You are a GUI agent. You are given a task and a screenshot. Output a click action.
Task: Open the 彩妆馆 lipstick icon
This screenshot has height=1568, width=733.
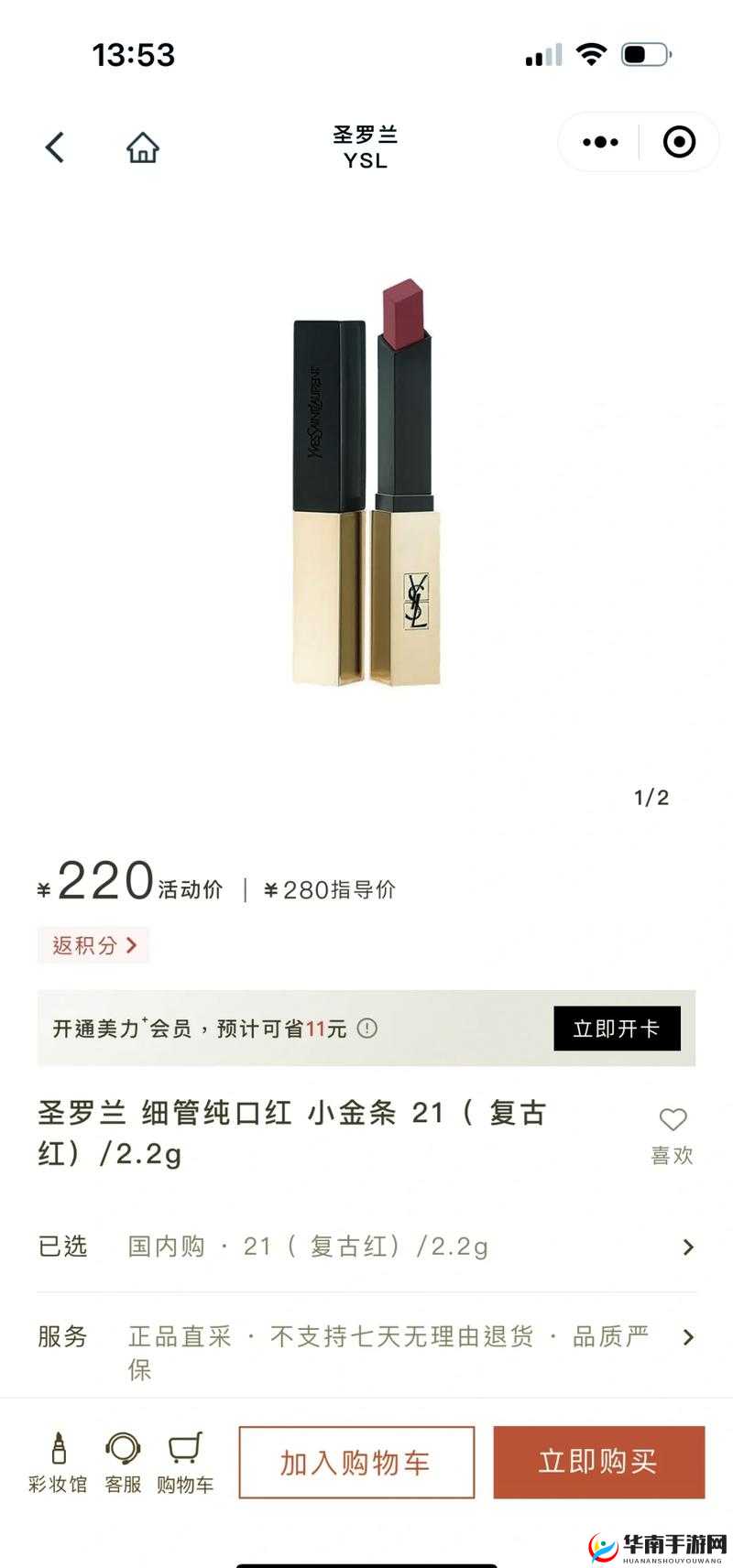[x=58, y=1463]
